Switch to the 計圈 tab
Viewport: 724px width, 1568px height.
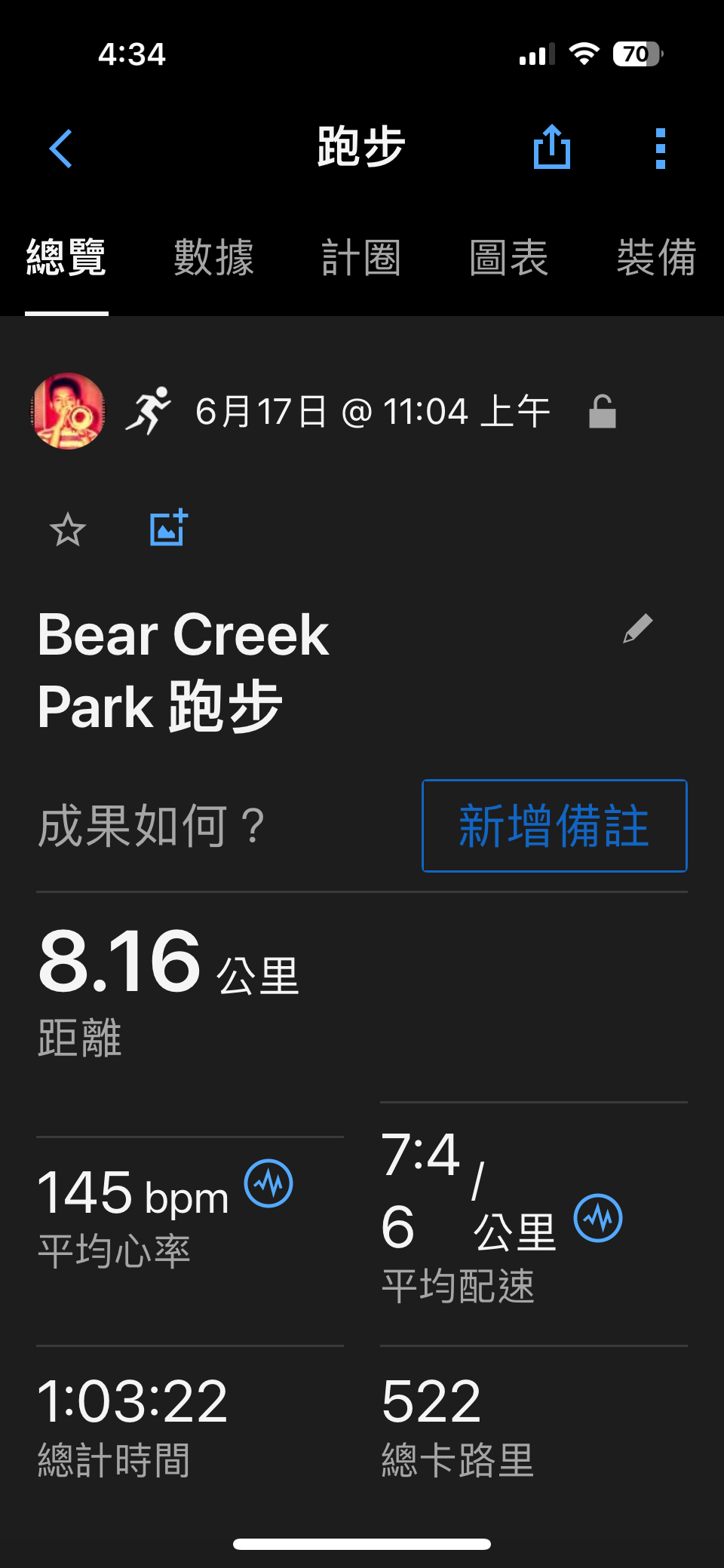click(360, 258)
